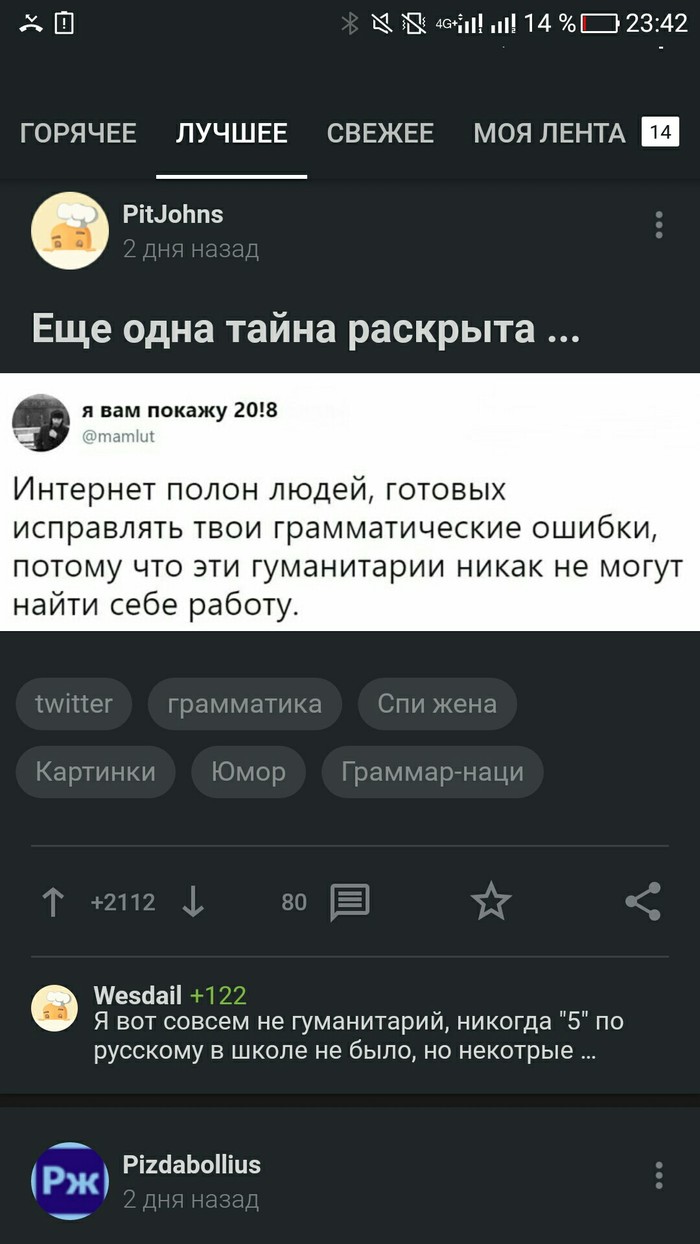Open post Еще одна тайна раскрыта
Screen dimensions: 700x1244
pyautogui.click(x=305, y=328)
